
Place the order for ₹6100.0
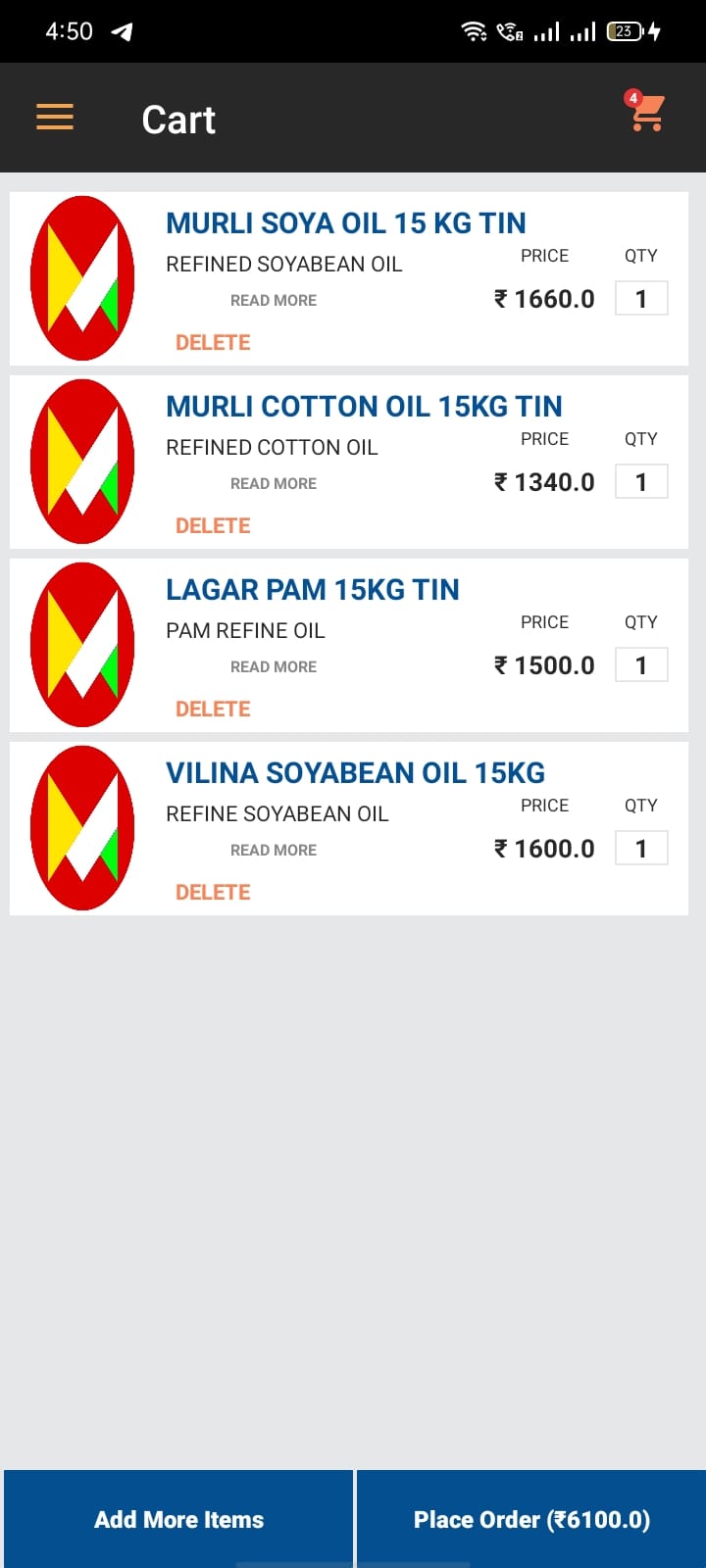tap(531, 1519)
